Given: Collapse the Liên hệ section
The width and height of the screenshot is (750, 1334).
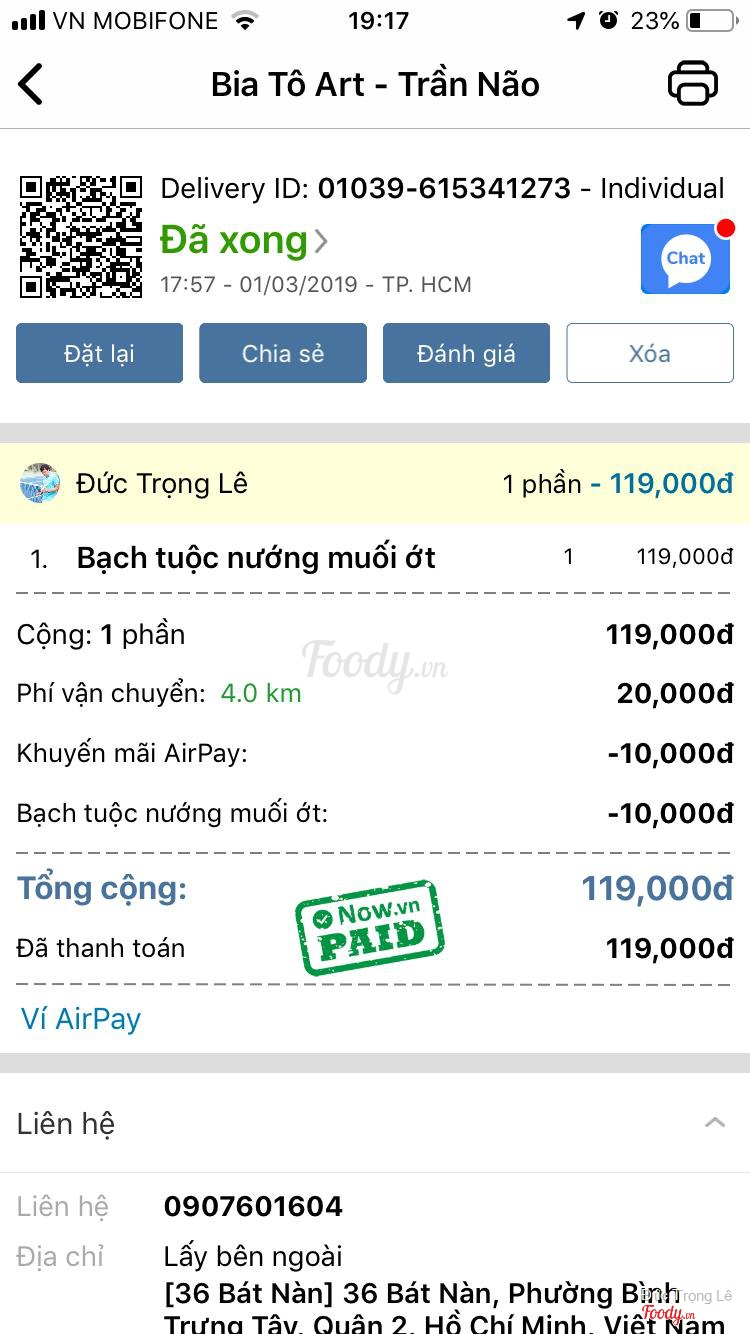Looking at the screenshot, I should pos(715,1123).
